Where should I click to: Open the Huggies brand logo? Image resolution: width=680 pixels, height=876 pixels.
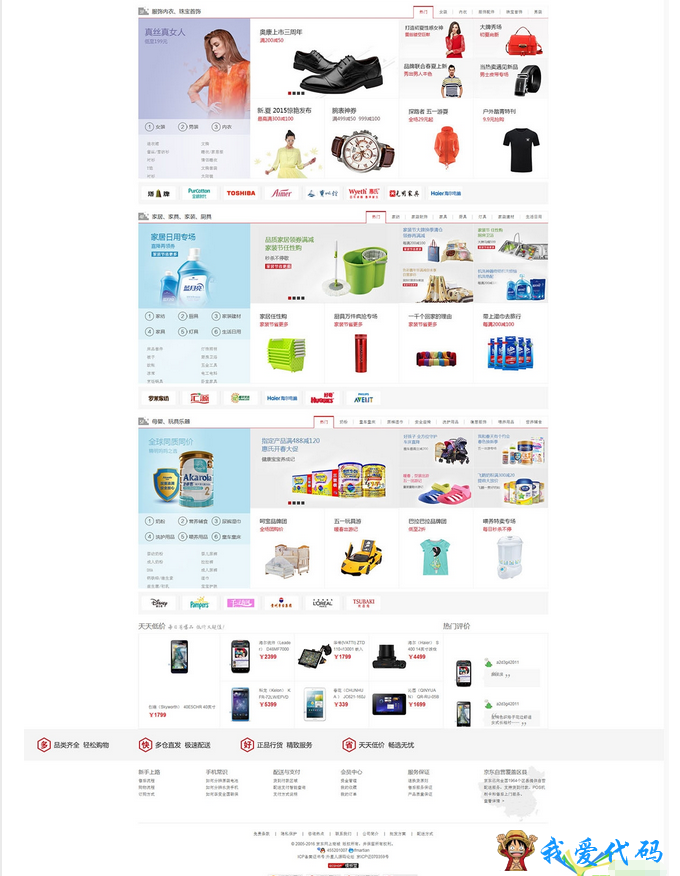pos(322,398)
